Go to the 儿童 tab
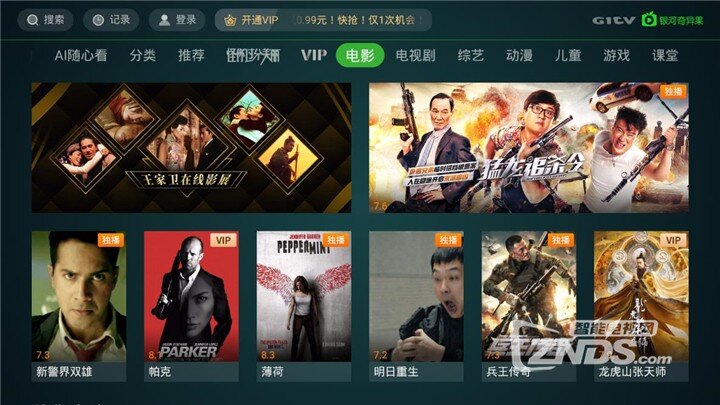 click(568, 55)
